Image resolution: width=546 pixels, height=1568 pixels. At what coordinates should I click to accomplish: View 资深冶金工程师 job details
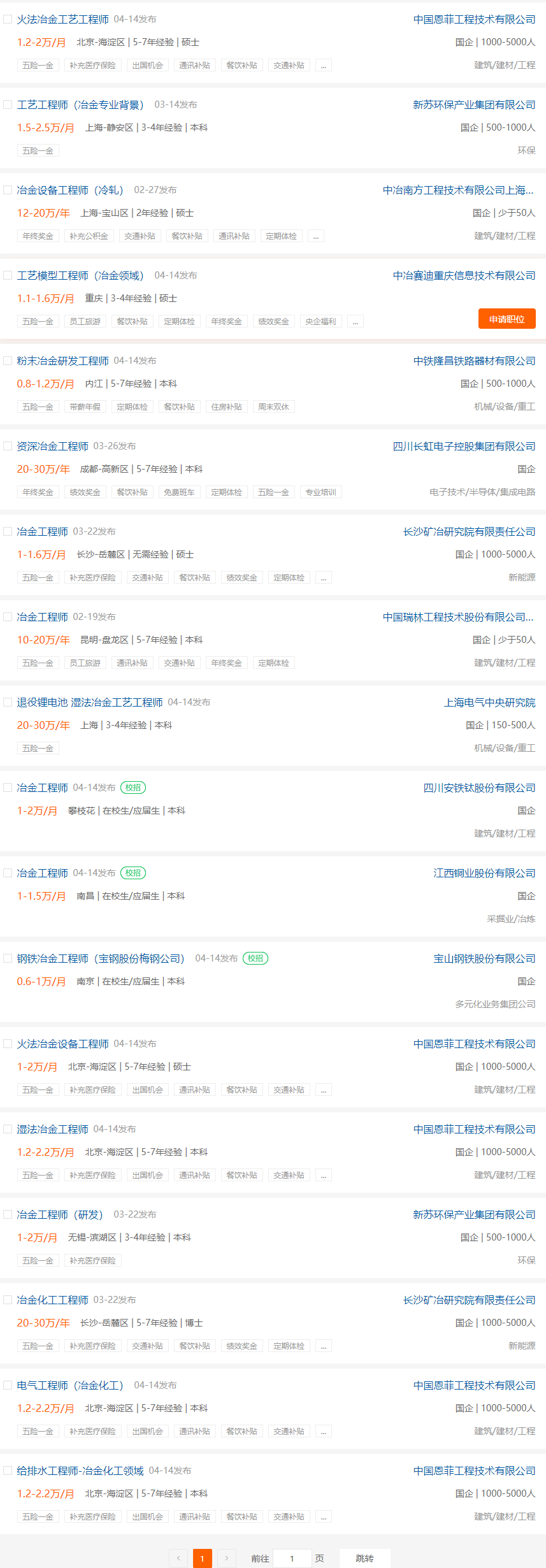pos(52,447)
